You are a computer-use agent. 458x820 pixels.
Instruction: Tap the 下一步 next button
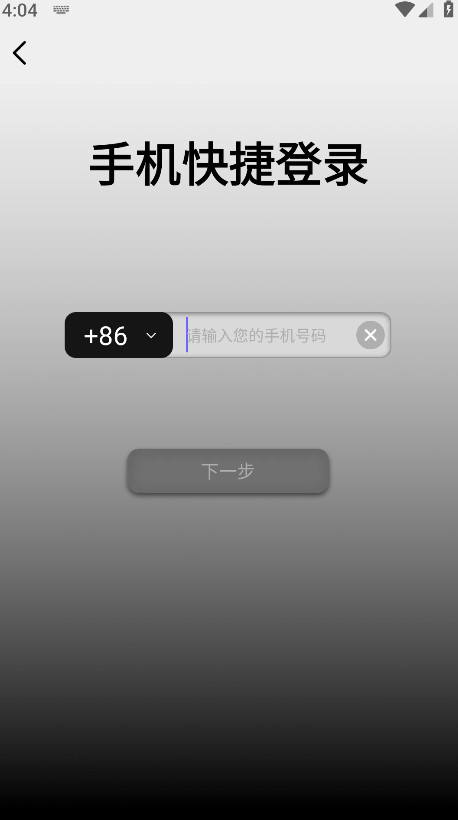coord(228,471)
